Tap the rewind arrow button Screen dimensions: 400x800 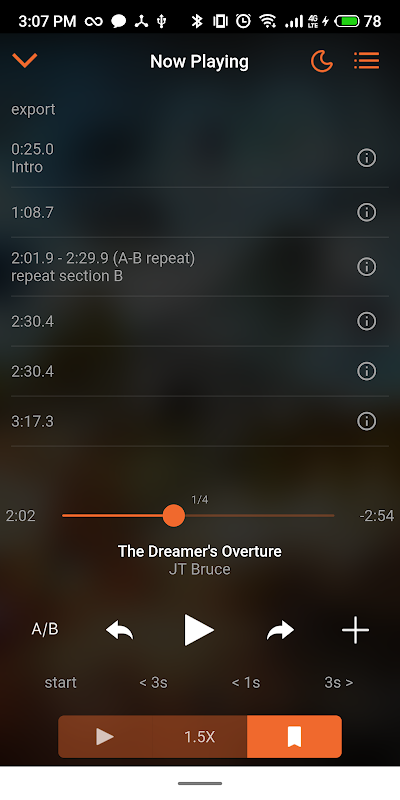(119, 630)
